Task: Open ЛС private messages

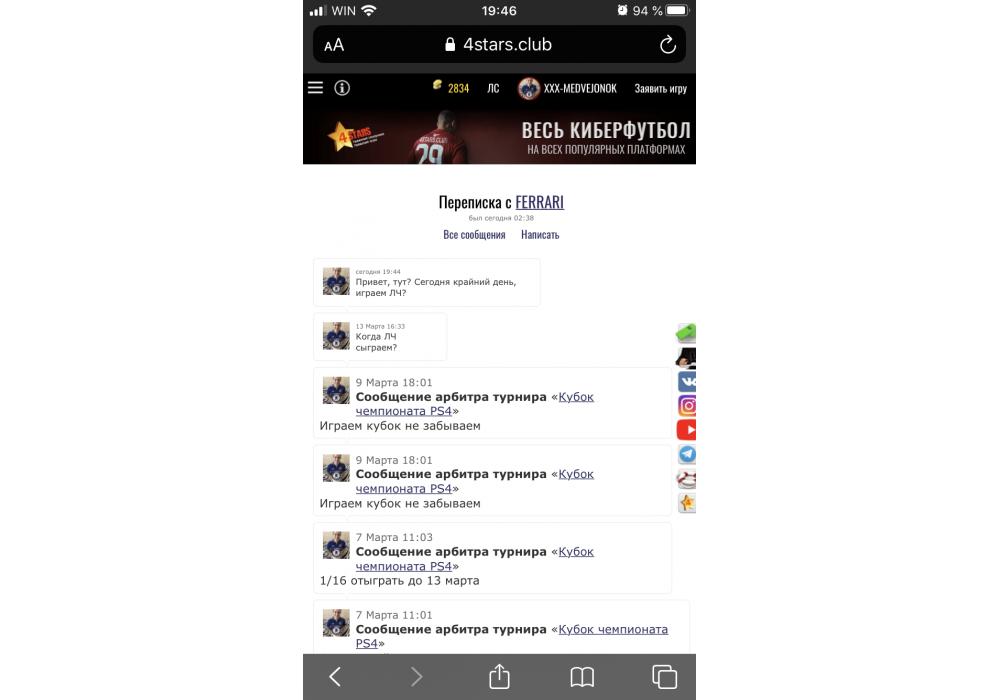Action: (493, 88)
